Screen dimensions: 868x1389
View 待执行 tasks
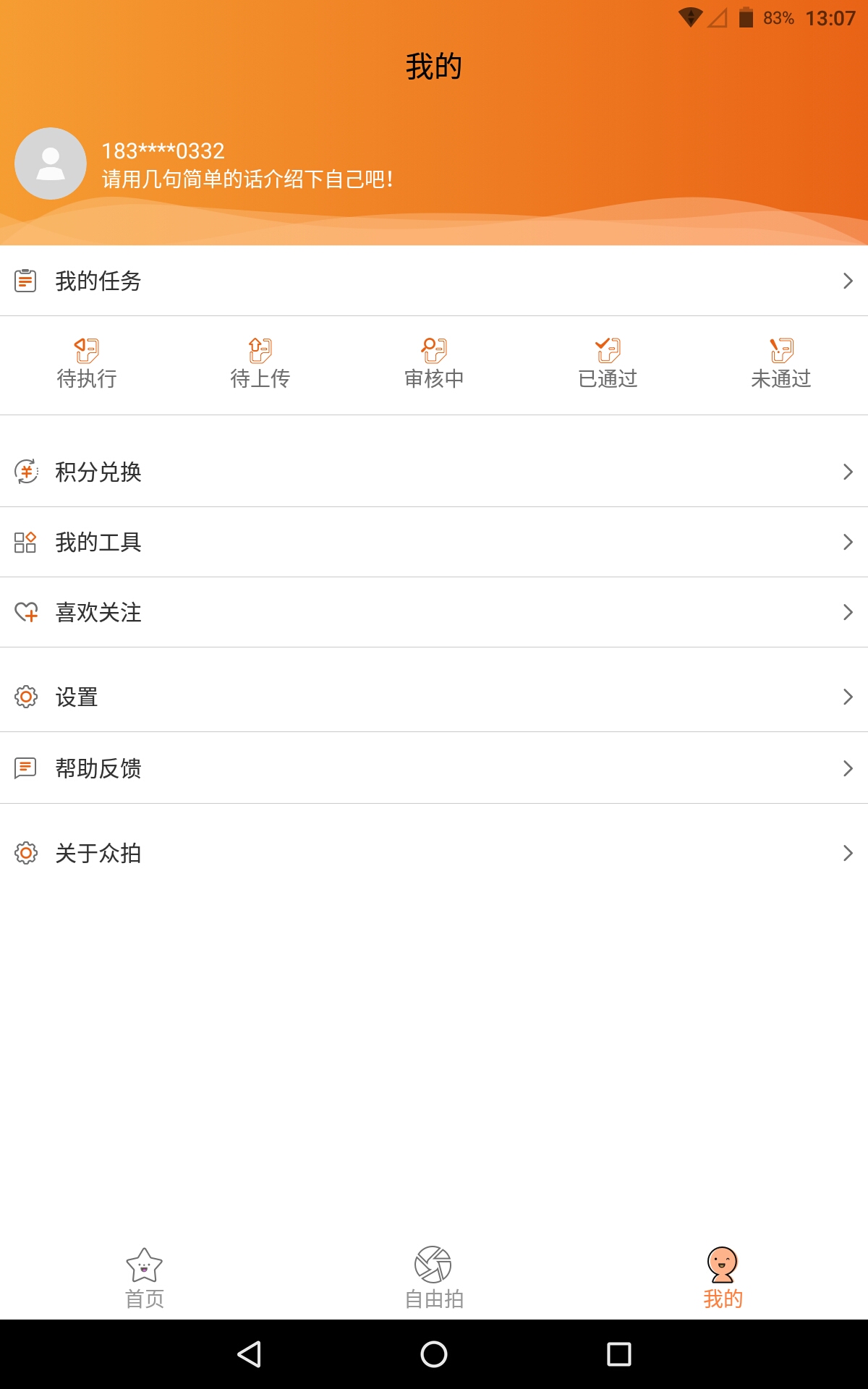(x=87, y=364)
